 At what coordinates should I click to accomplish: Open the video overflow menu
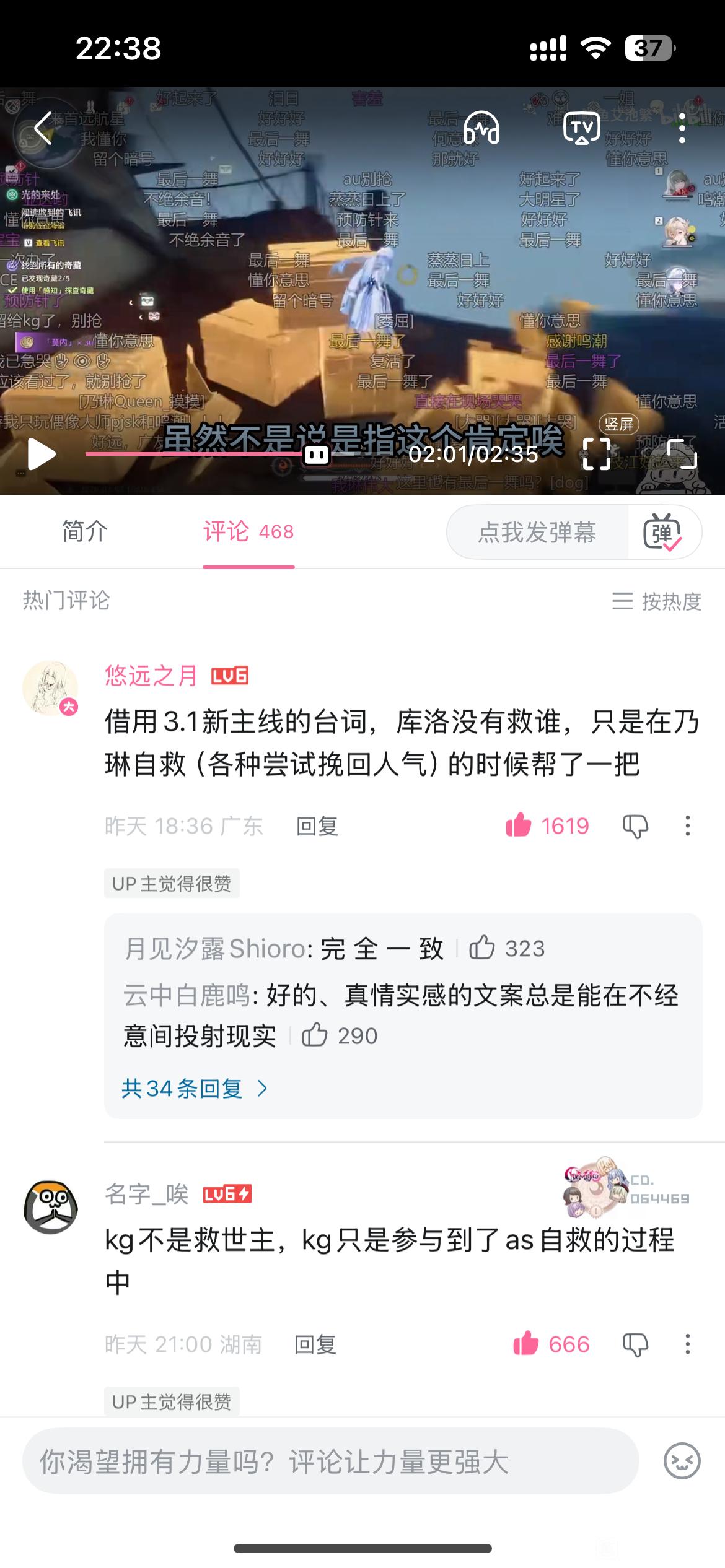tap(682, 128)
